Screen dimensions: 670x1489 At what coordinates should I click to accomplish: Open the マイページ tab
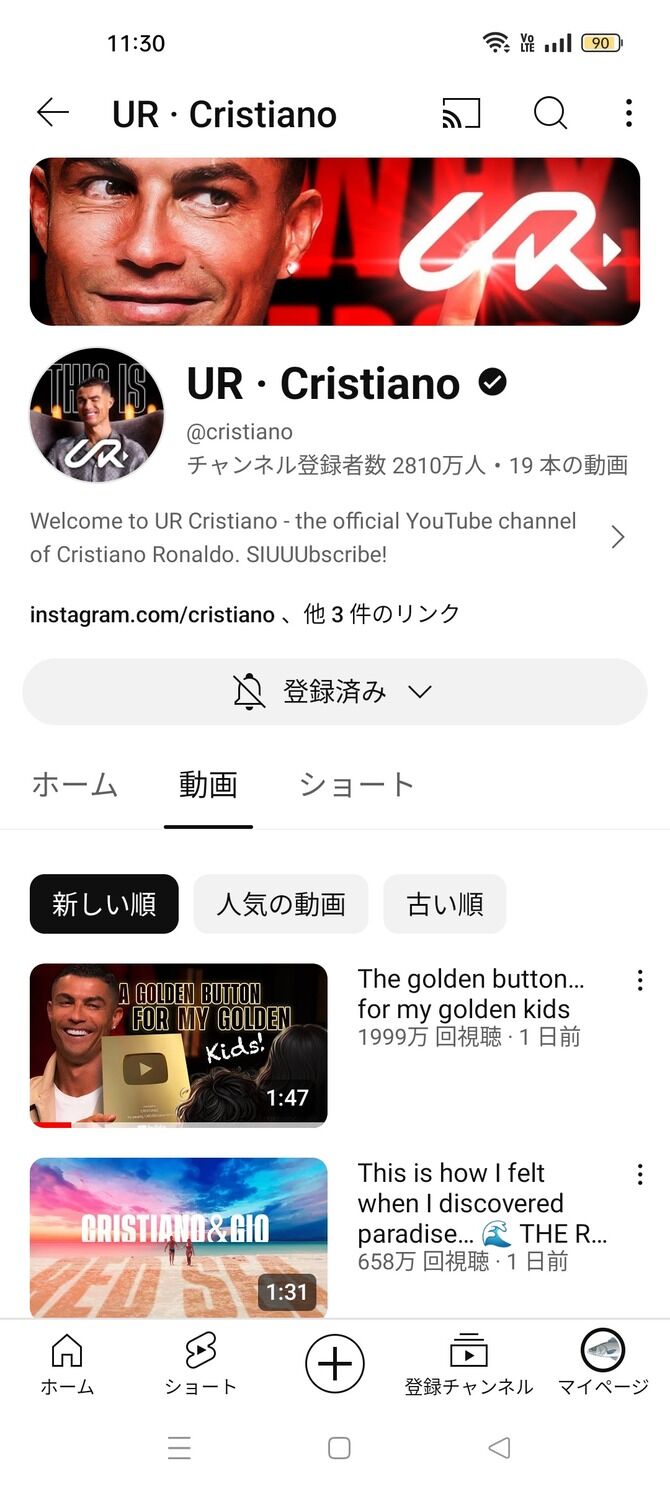point(603,1364)
